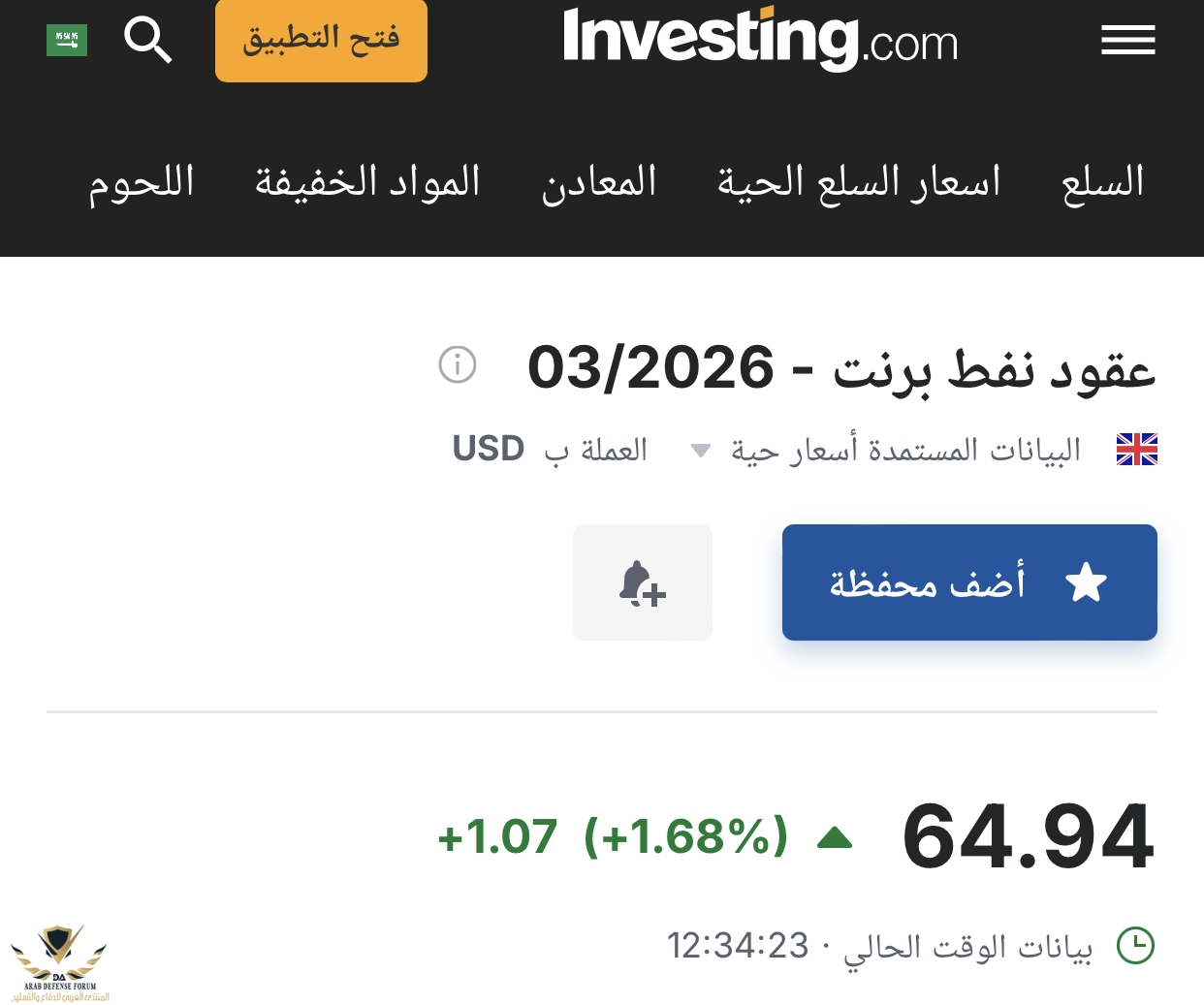Show info about Brent oil contract

point(458,365)
